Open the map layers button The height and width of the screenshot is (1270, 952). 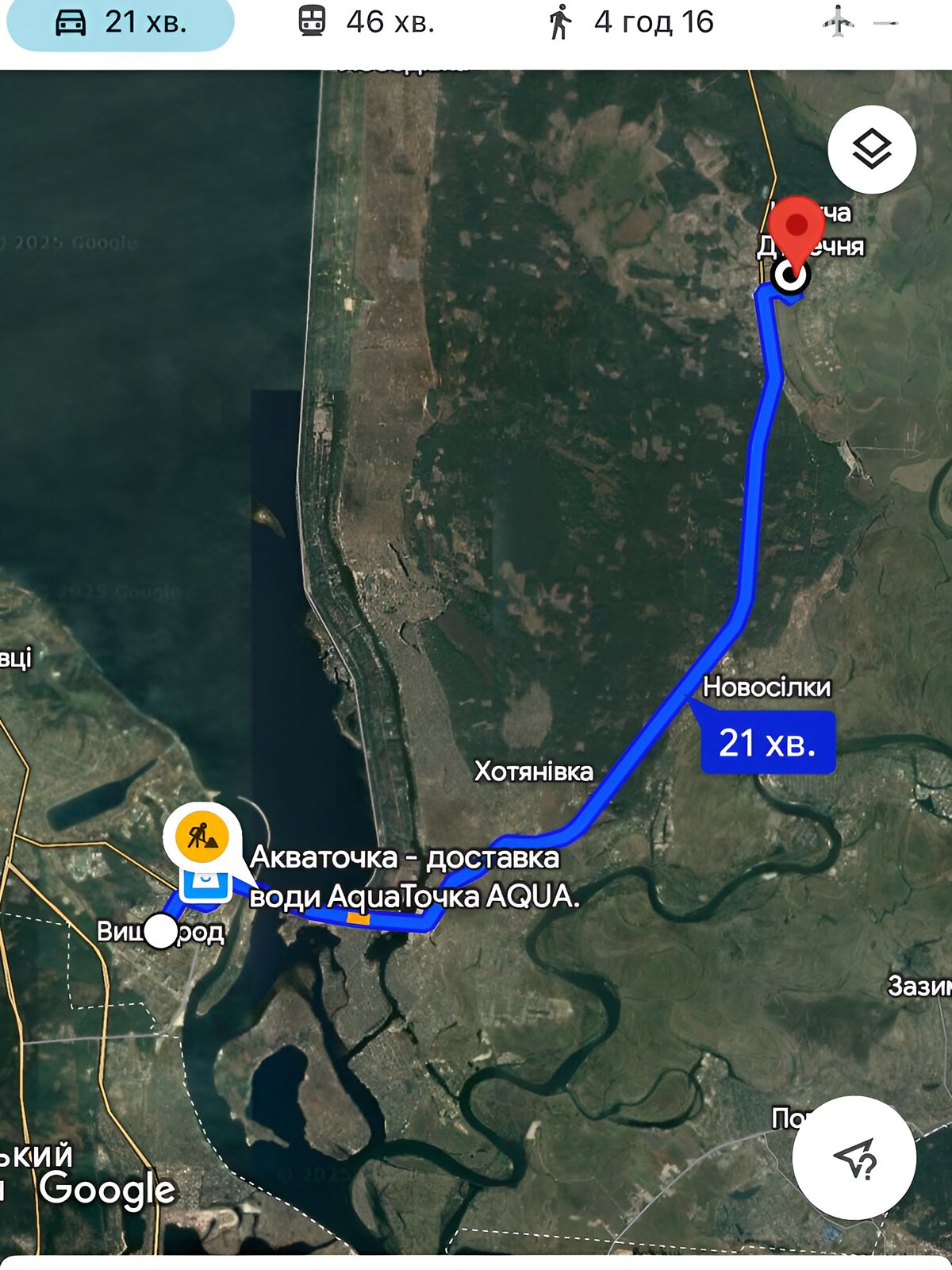pyautogui.click(x=872, y=149)
